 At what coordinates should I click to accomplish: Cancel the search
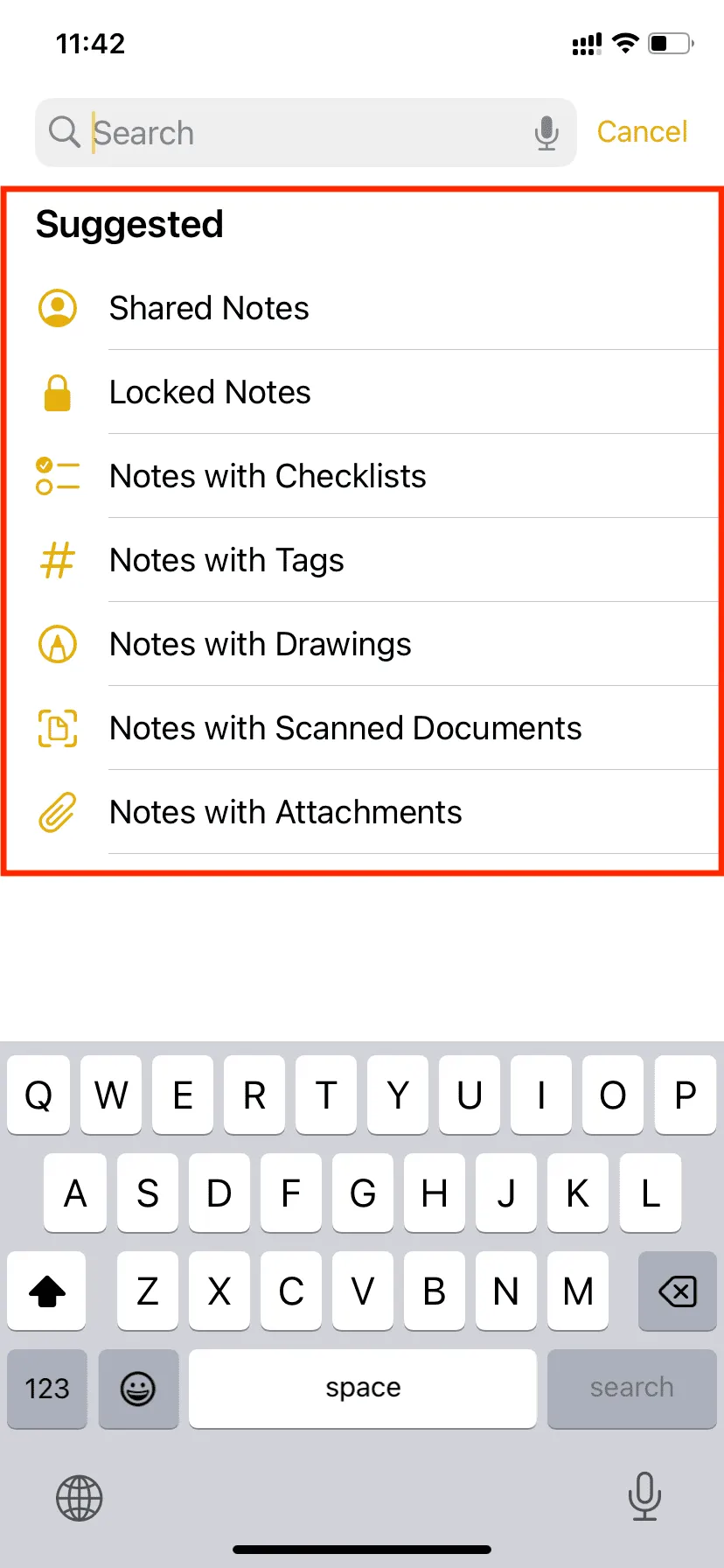pyautogui.click(x=642, y=132)
